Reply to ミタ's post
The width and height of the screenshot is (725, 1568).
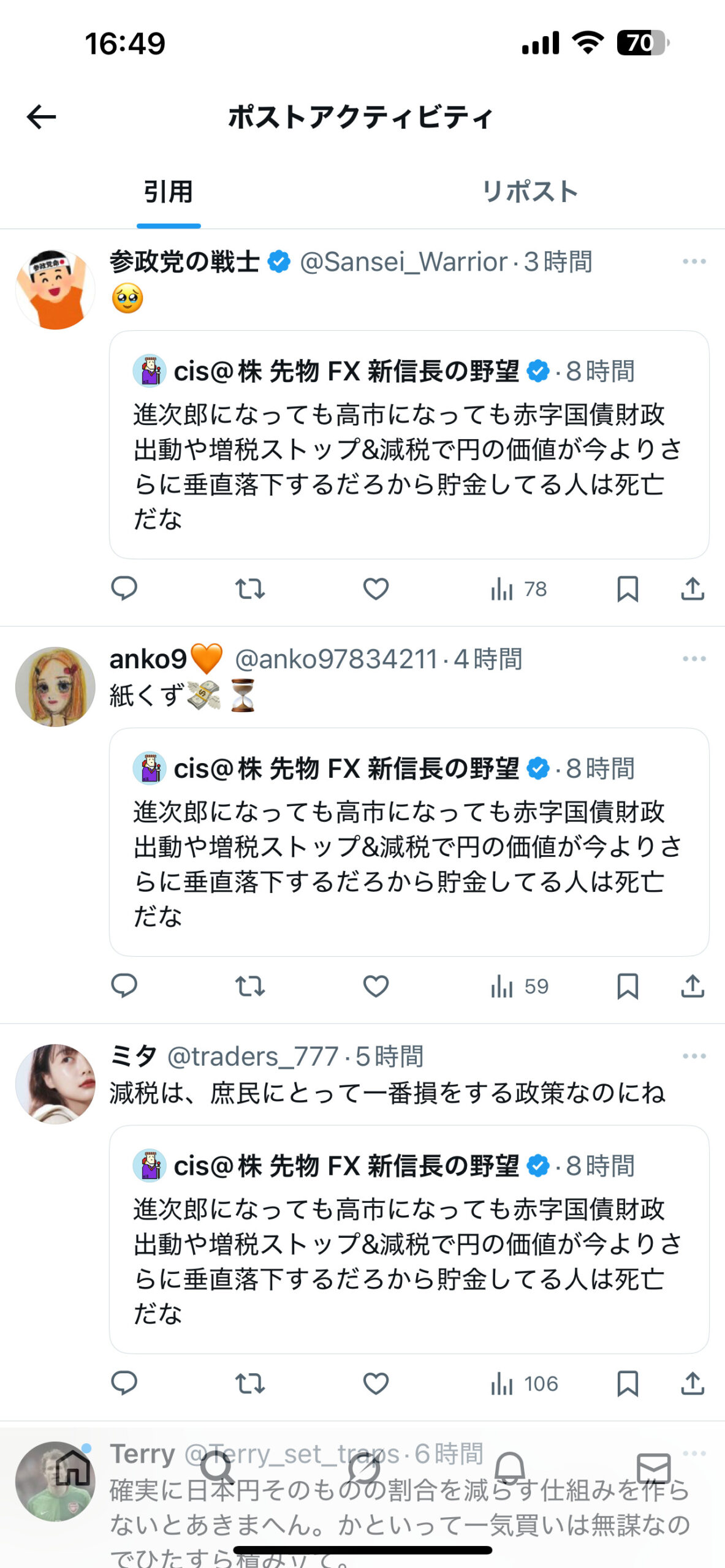pos(124,1384)
